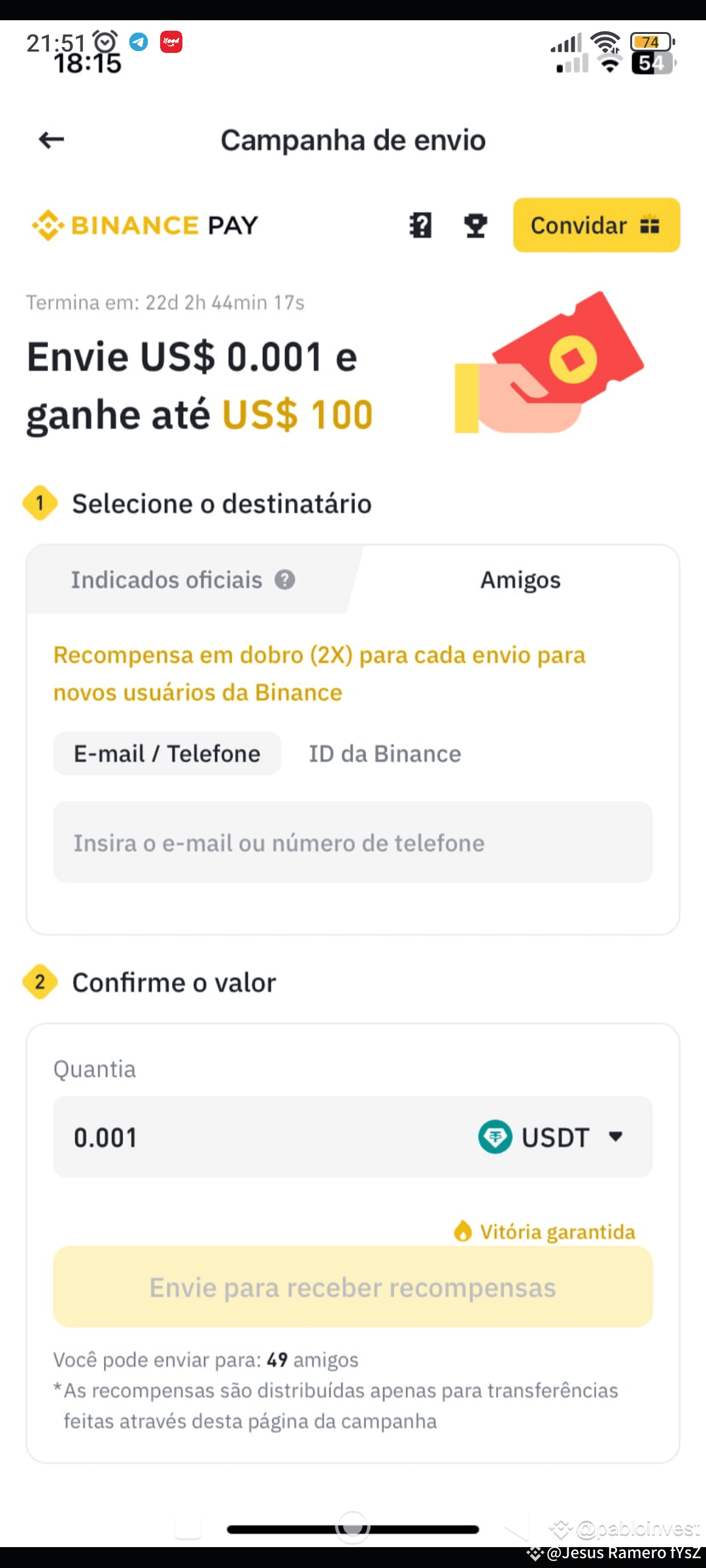This screenshot has width=706, height=1568.
Task: Switch to the Indicados oficiais tab
Action: 167,580
